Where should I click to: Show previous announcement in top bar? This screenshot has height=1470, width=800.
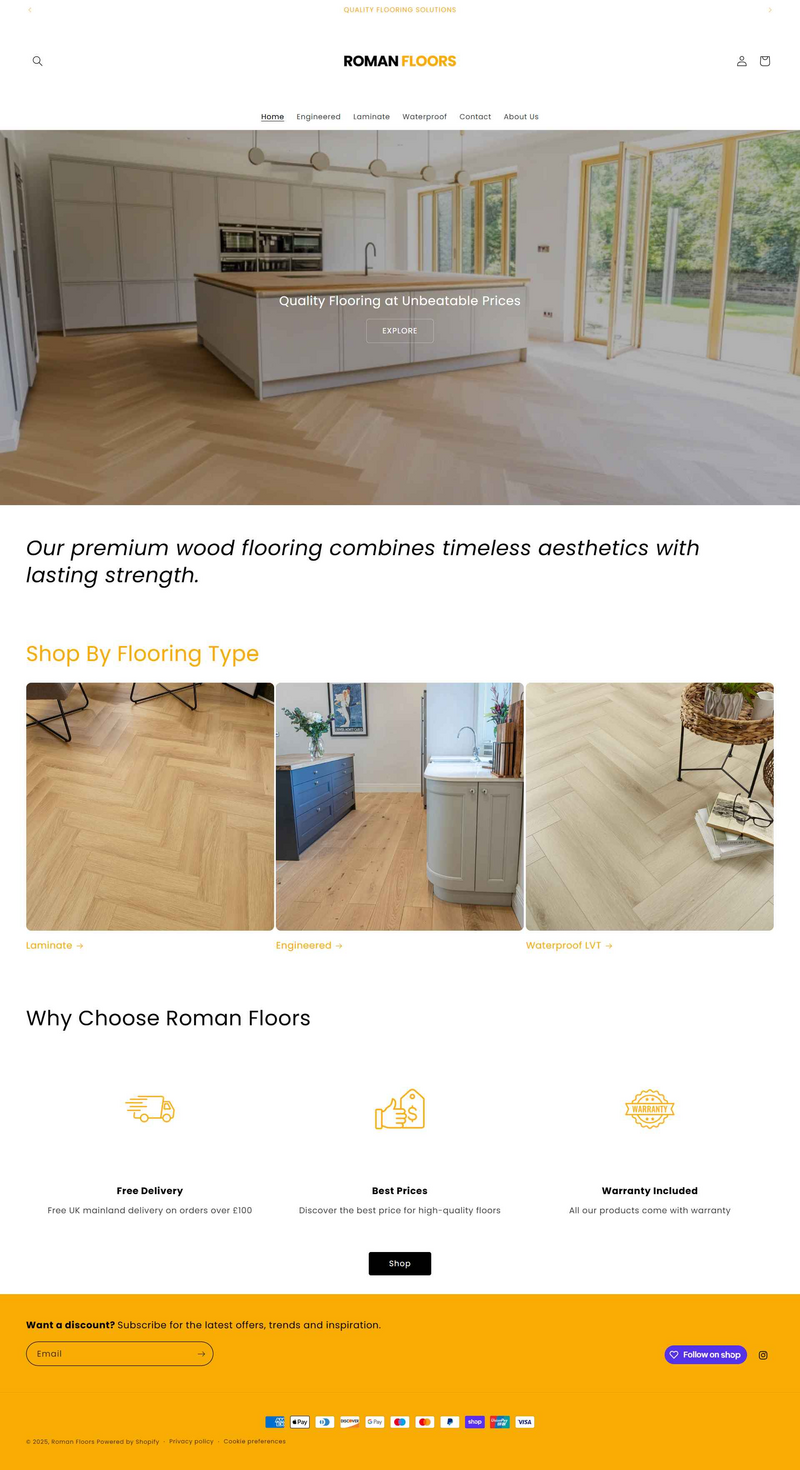pyautogui.click(x=30, y=10)
